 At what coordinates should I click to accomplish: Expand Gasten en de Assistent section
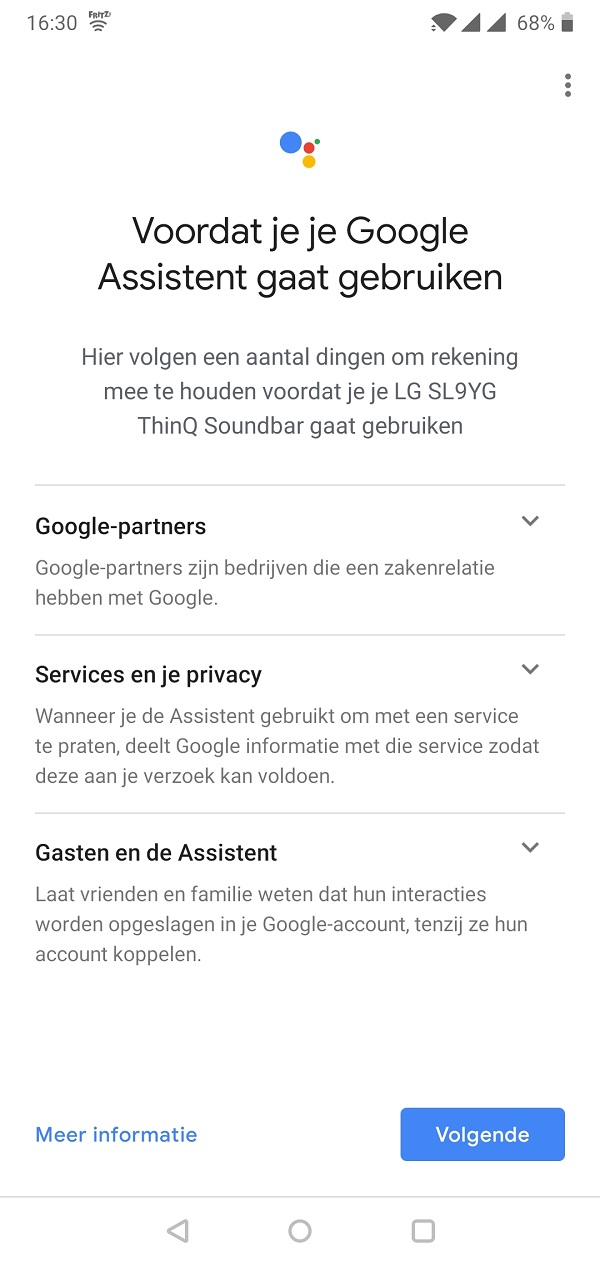coord(531,847)
